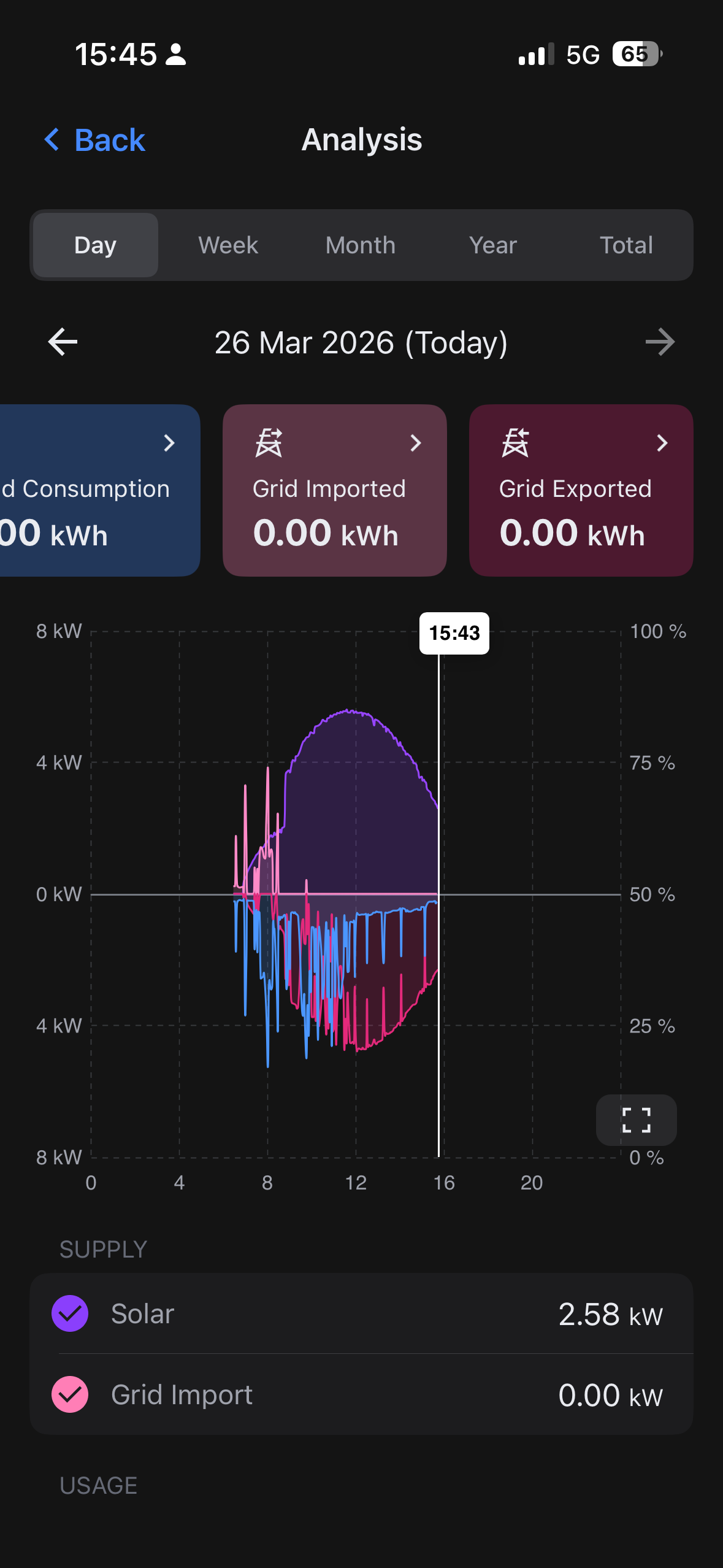Uncheck the Solar supply series

(70, 1313)
